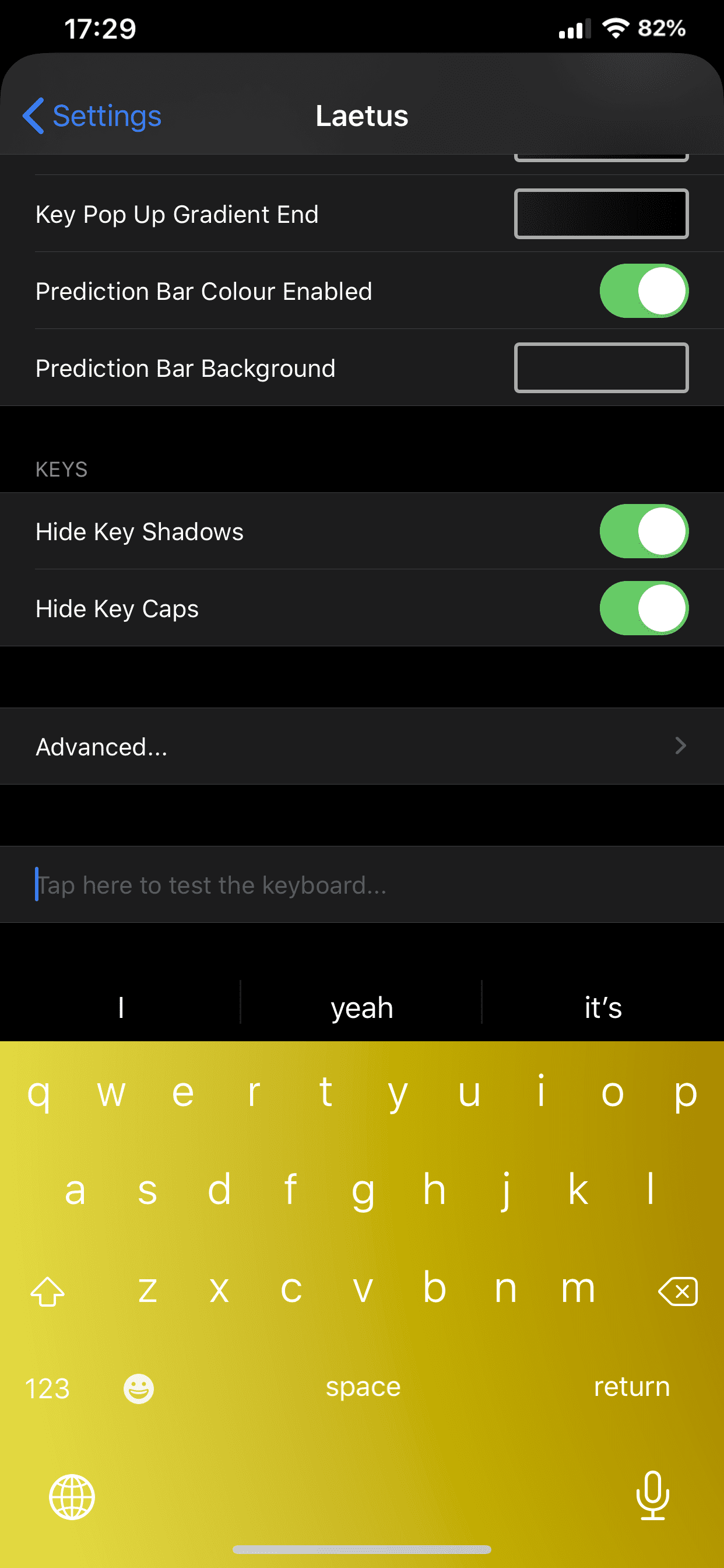Image resolution: width=724 pixels, height=1568 pixels.
Task: Switch keyboards with the globe icon
Action: click(x=72, y=1497)
